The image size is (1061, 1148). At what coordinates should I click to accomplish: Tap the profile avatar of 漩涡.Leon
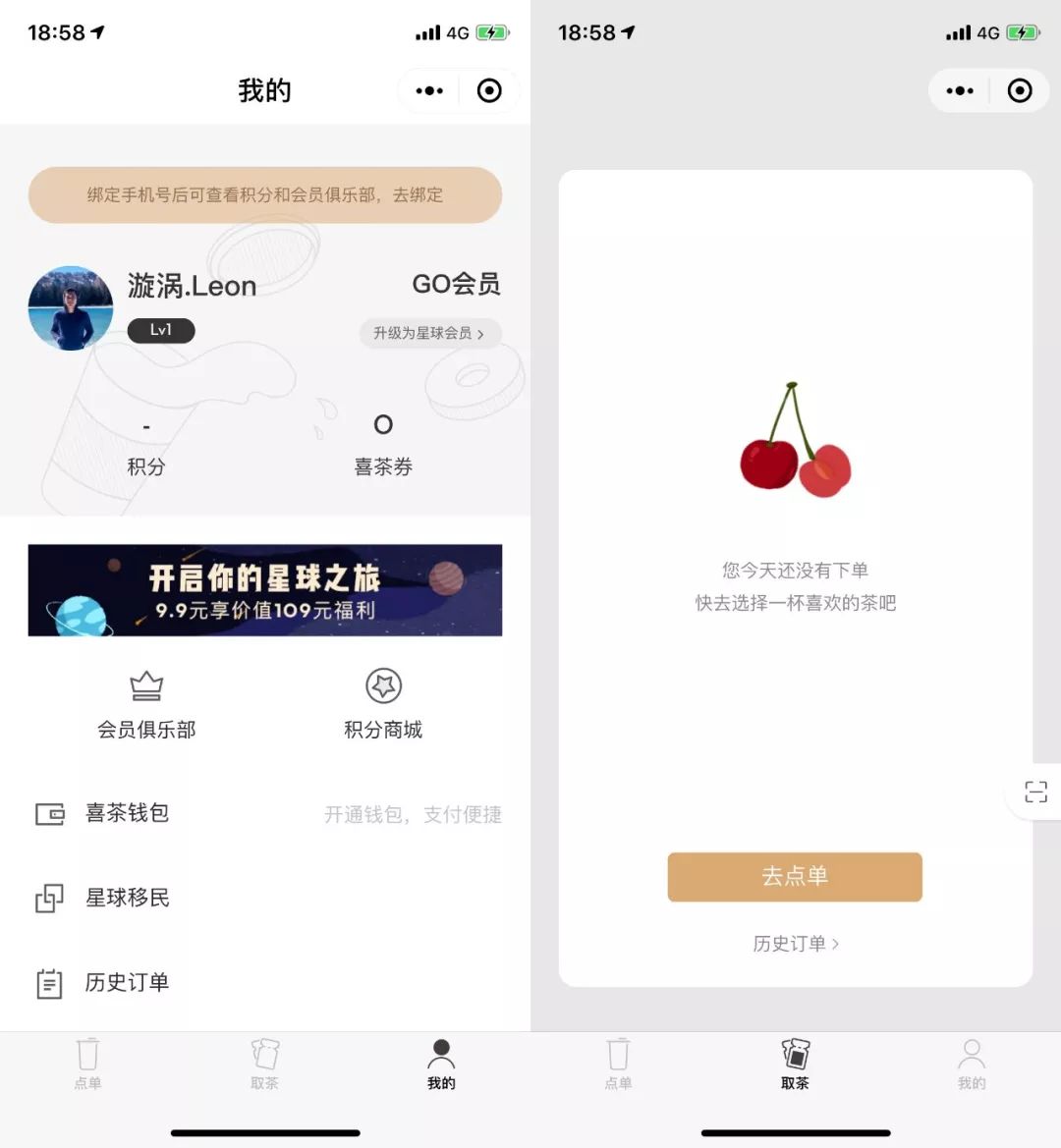[70, 308]
